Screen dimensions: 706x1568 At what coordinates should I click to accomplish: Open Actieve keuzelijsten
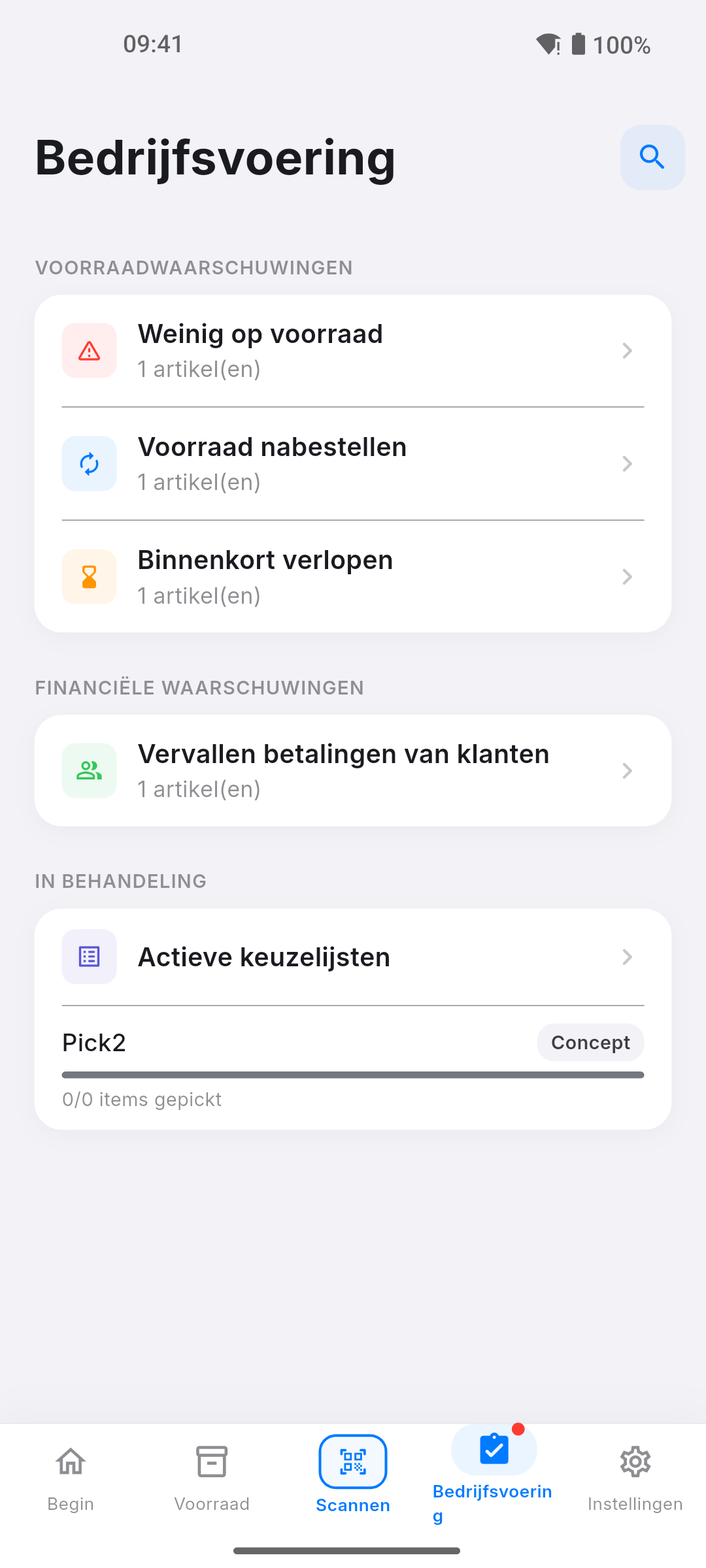(x=353, y=957)
